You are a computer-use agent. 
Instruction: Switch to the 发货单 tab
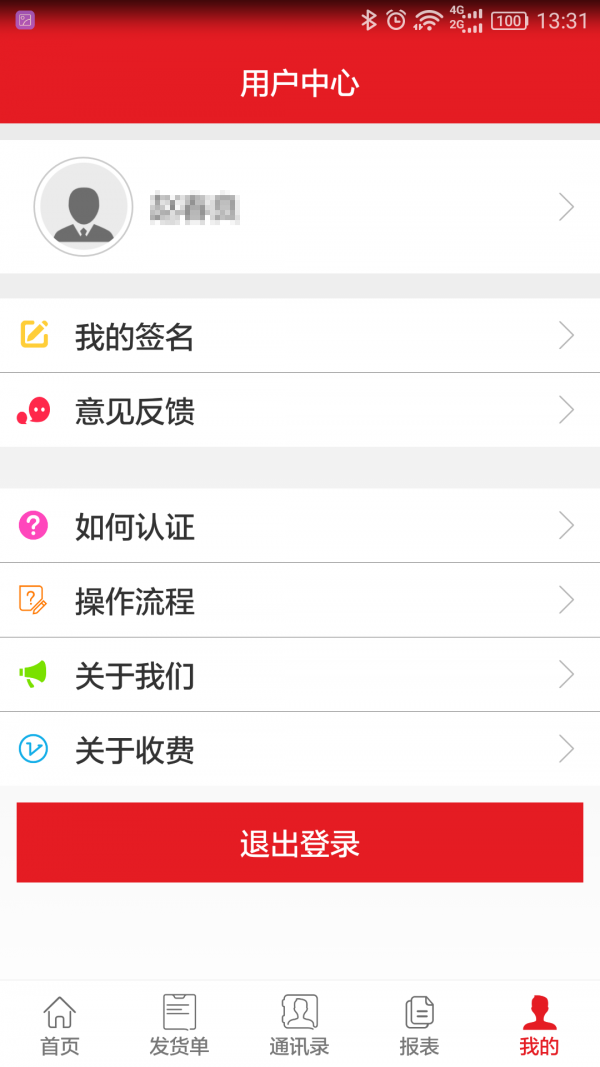180,1024
